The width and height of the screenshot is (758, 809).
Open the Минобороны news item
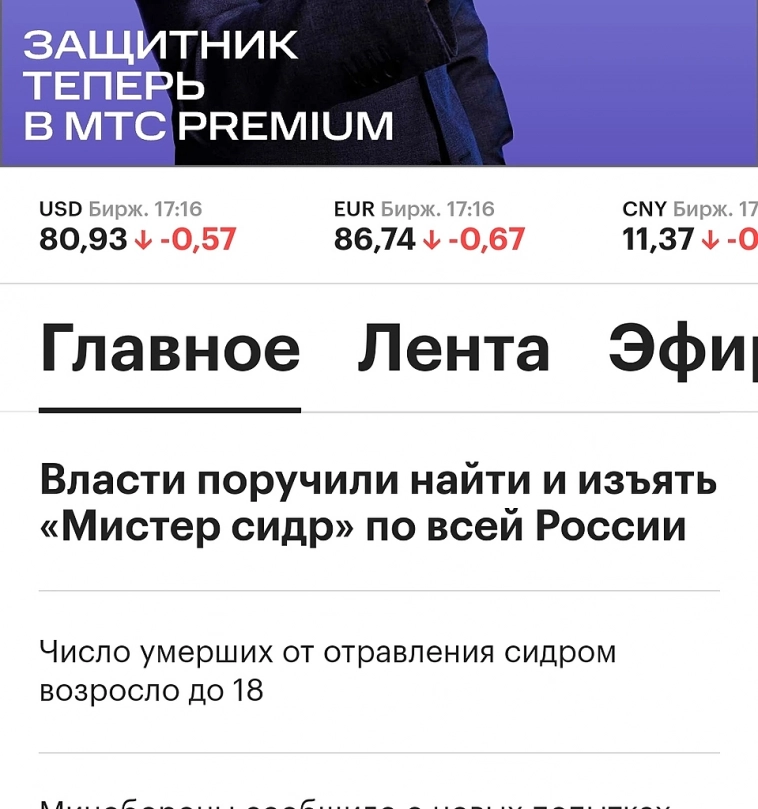point(360,800)
